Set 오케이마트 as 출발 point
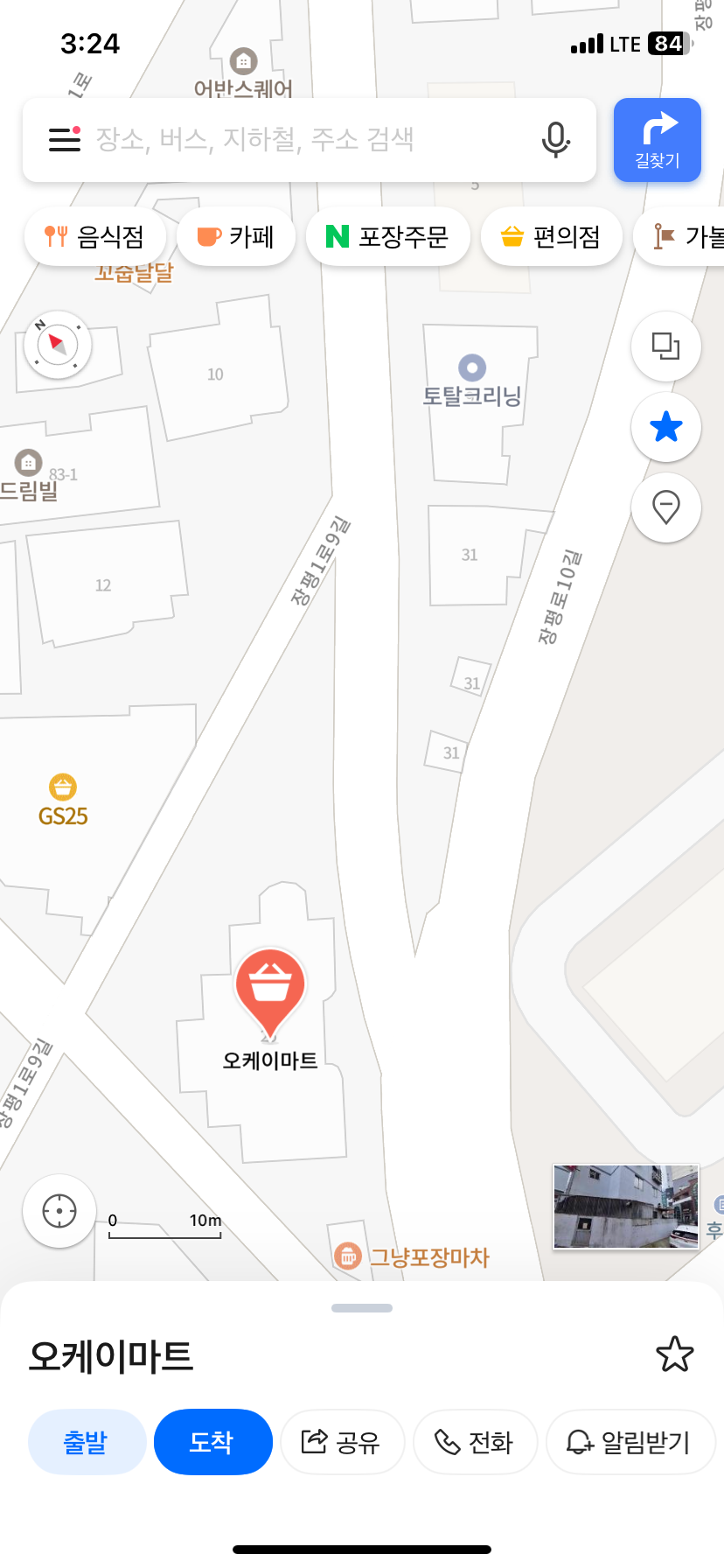 [87, 1442]
